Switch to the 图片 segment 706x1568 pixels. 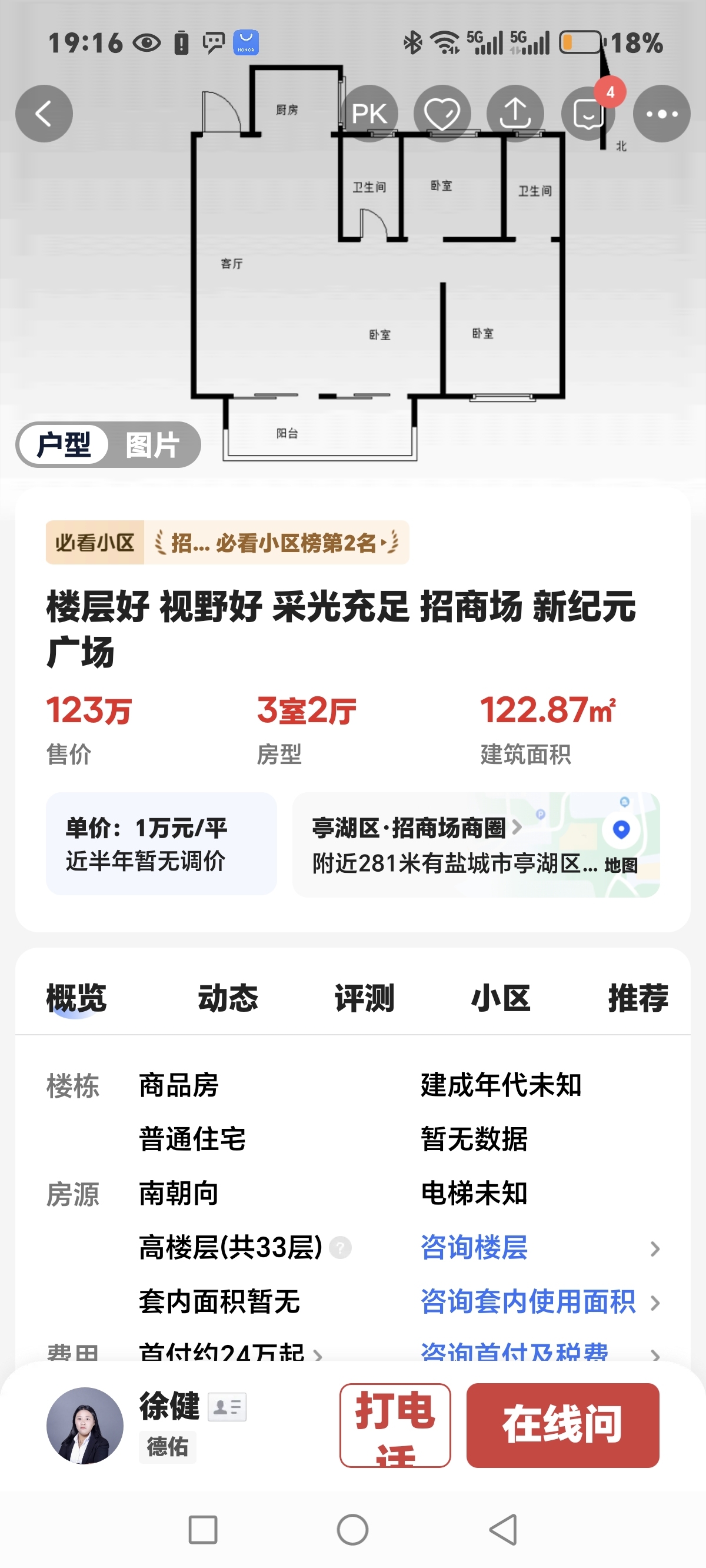[153, 445]
